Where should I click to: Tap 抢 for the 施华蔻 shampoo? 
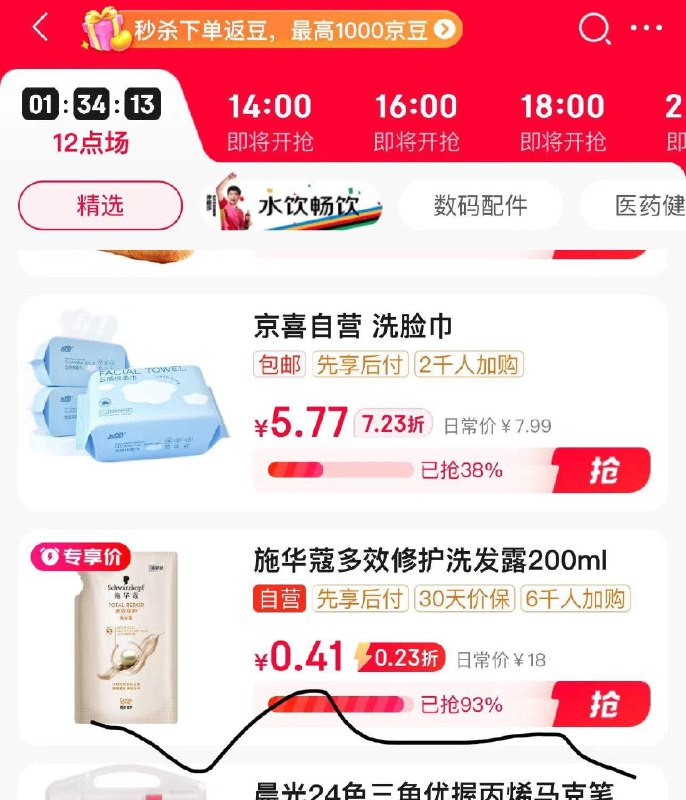(604, 704)
